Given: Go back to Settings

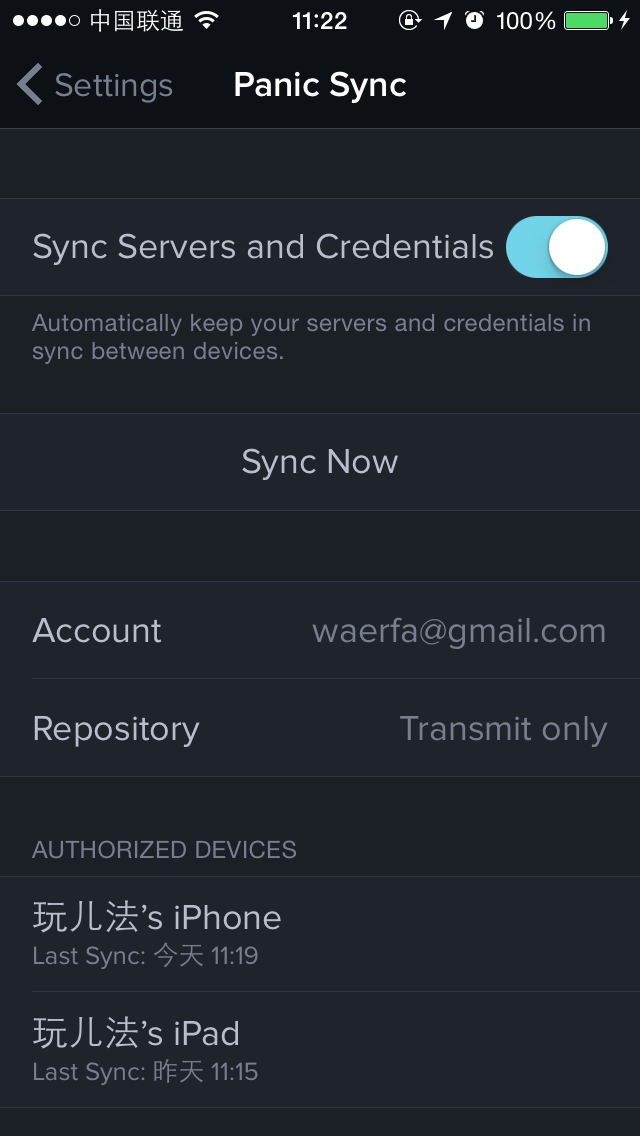Looking at the screenshot, I should [95, 85].
